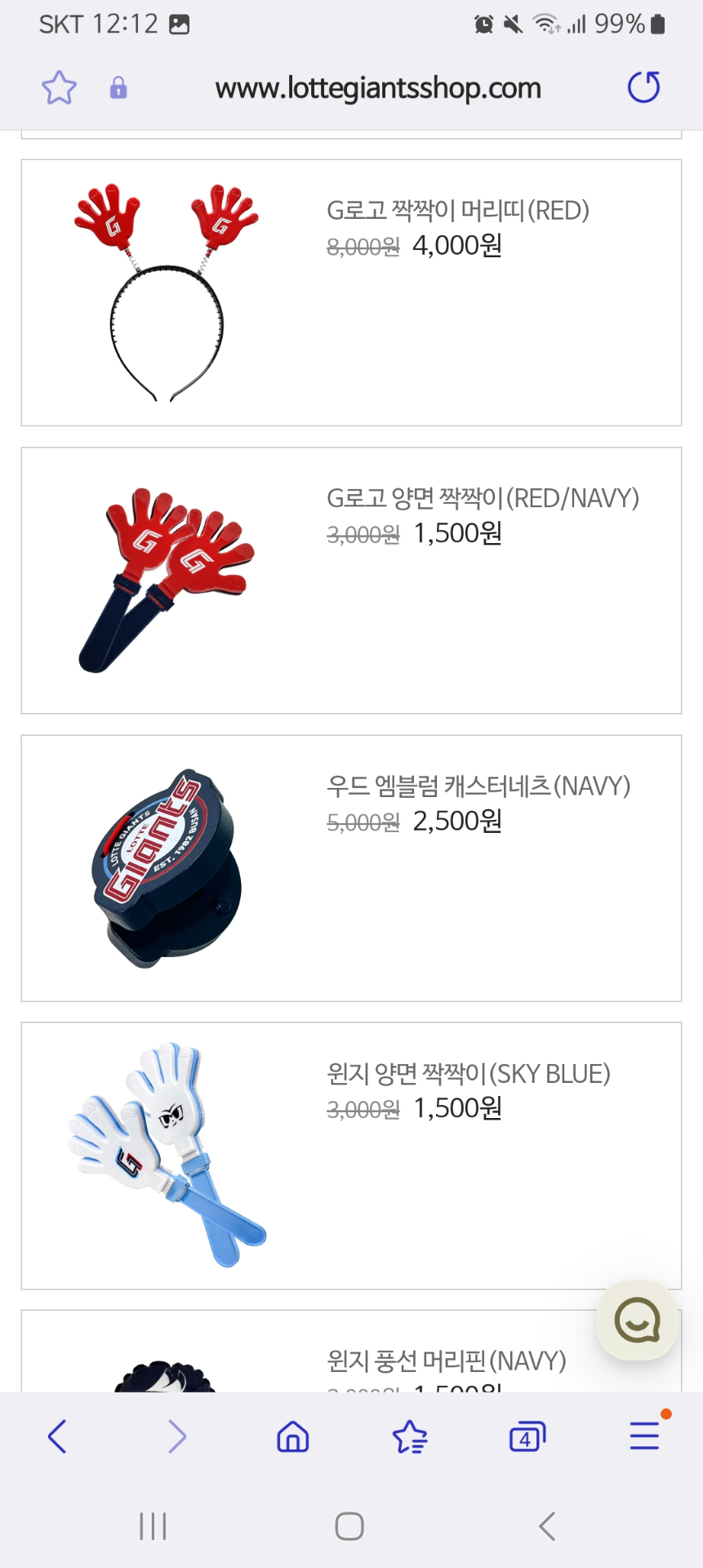View the four open browser tabs
This screenshot has height=1568, width=703.
[527, 1437]
